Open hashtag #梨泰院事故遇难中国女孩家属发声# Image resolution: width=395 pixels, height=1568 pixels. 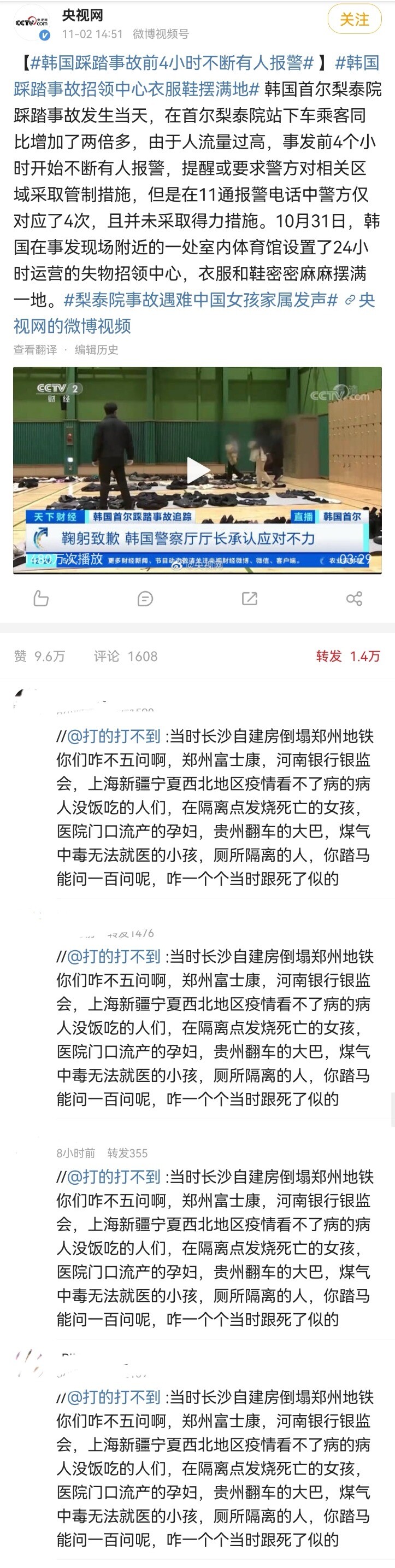(x=201, y=300)
